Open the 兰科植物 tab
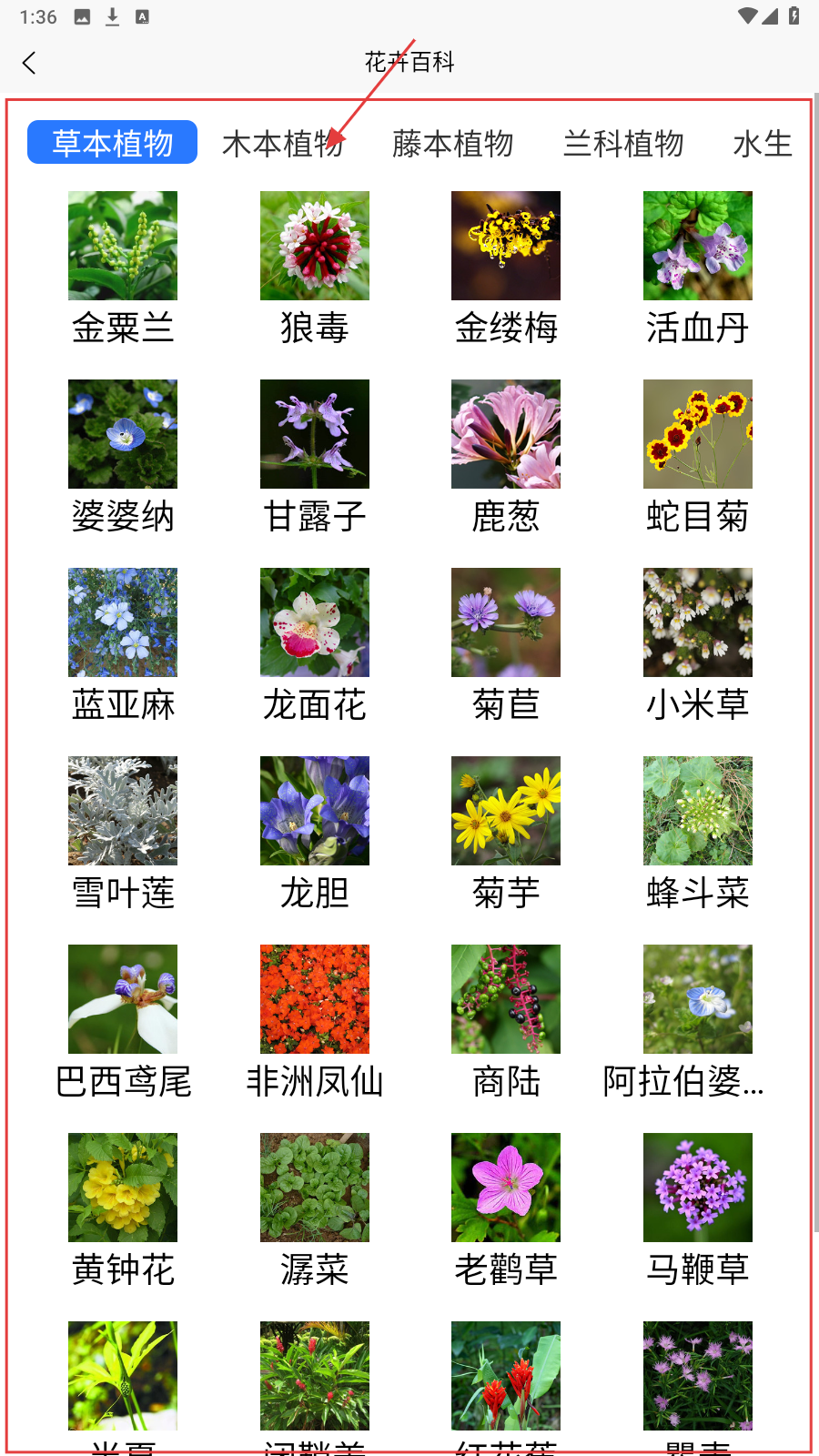Image resolution: width=819 pixels, height=1456 pixels. (623, 144)
